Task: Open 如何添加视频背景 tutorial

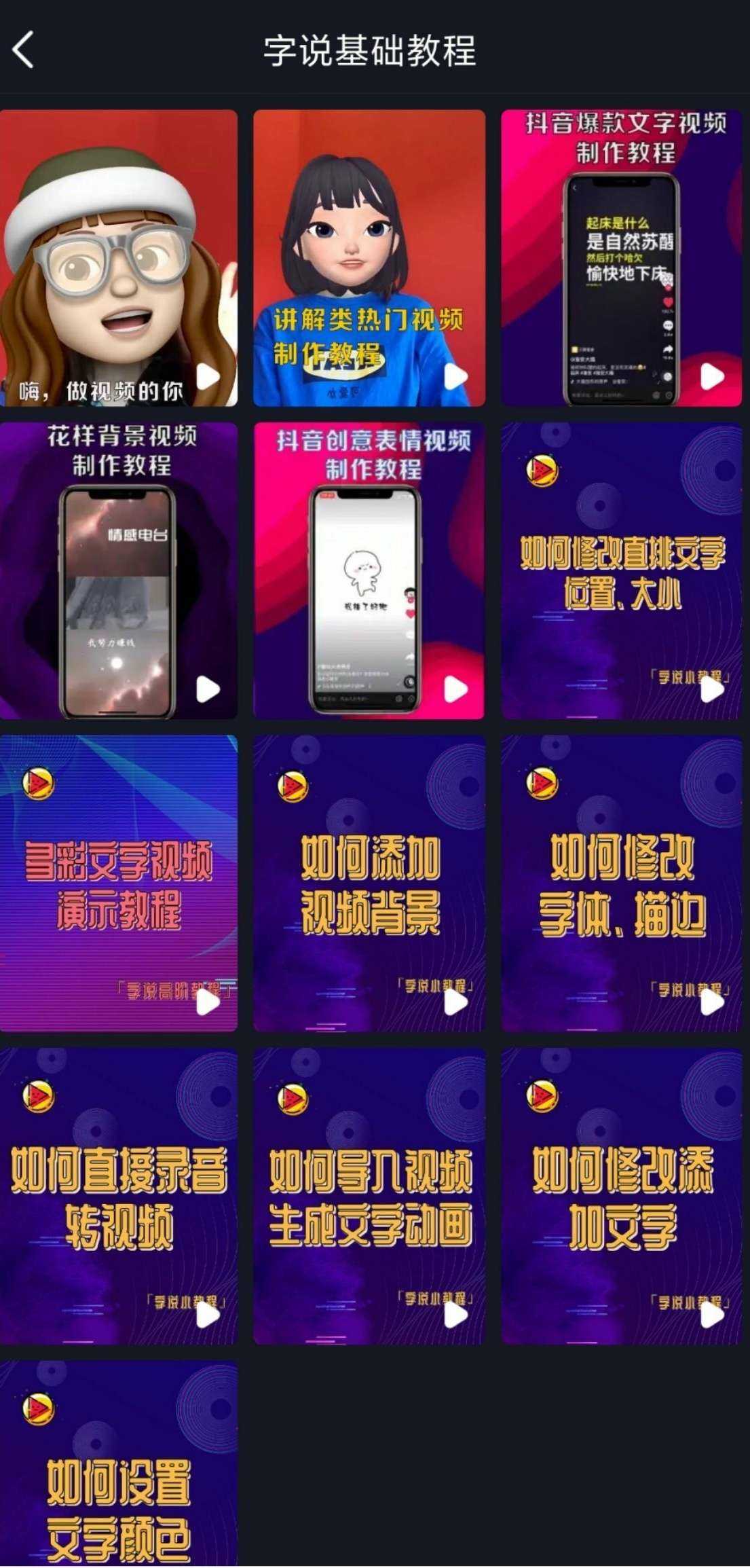Action: pos(369,883)
